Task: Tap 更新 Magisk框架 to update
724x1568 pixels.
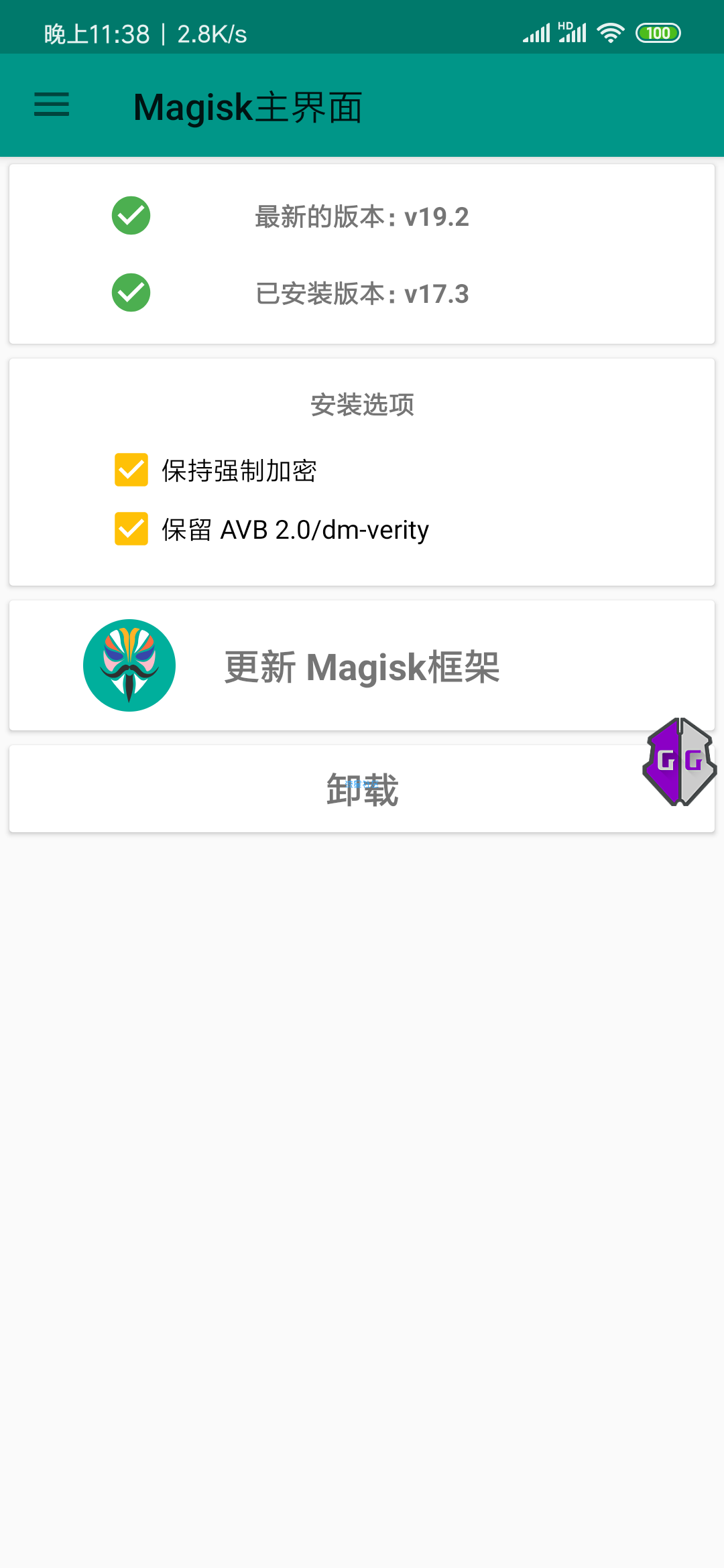Action: click(362, 665)
